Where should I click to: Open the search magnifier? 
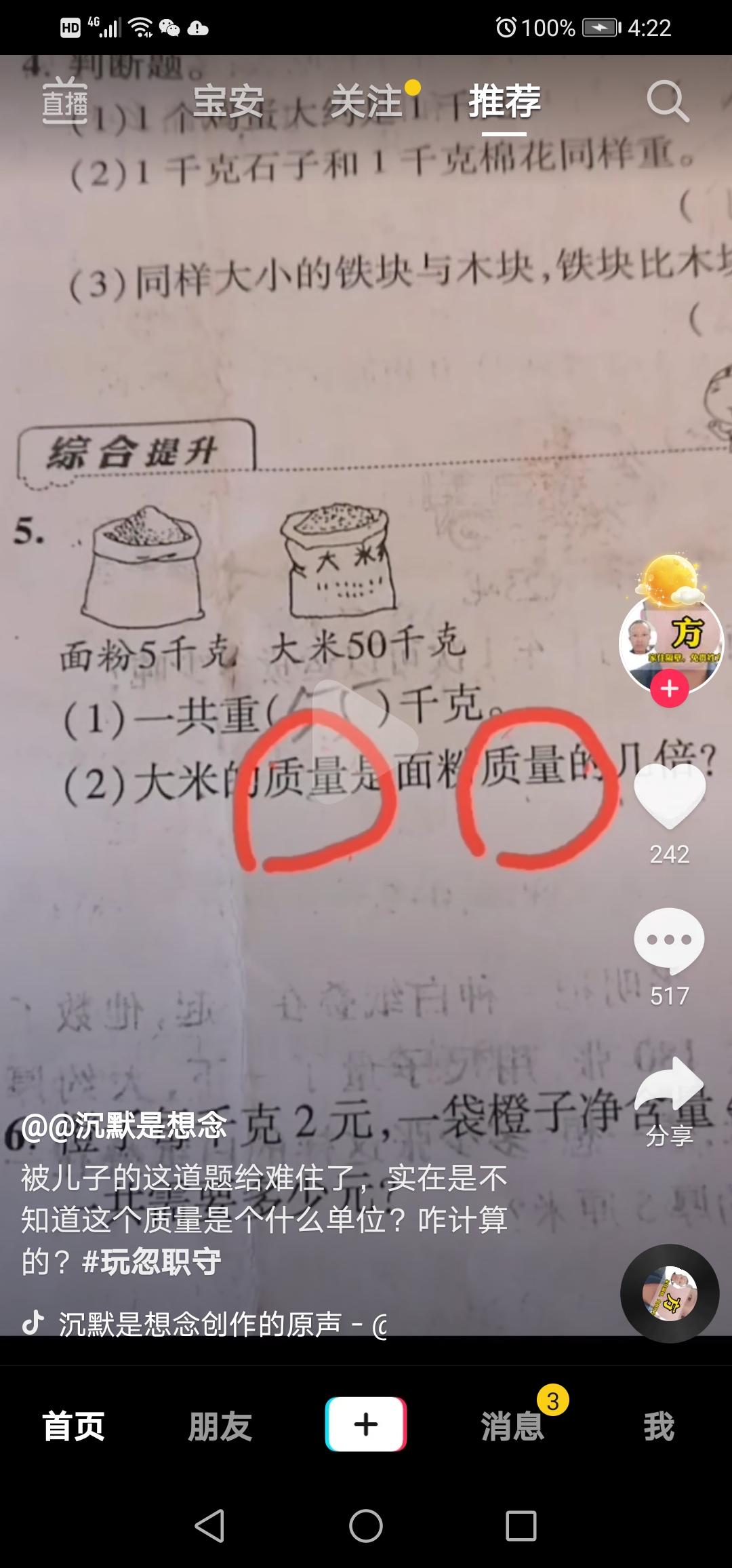(x=668, y=102)
